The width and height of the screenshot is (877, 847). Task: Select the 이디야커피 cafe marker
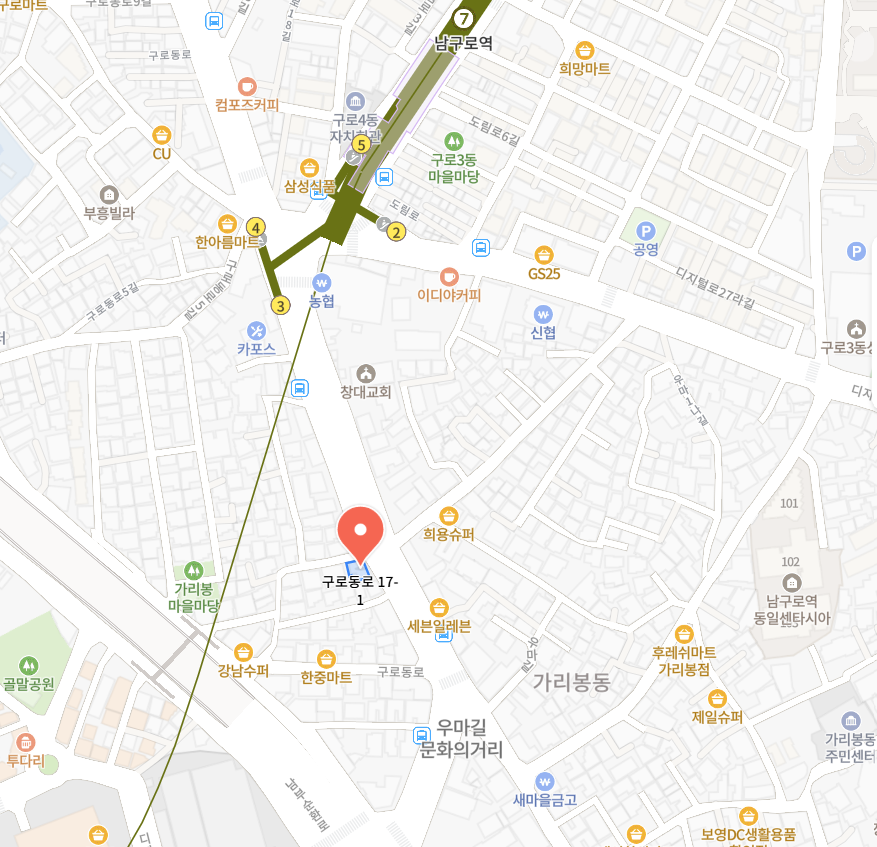click(x=449, y=276)
